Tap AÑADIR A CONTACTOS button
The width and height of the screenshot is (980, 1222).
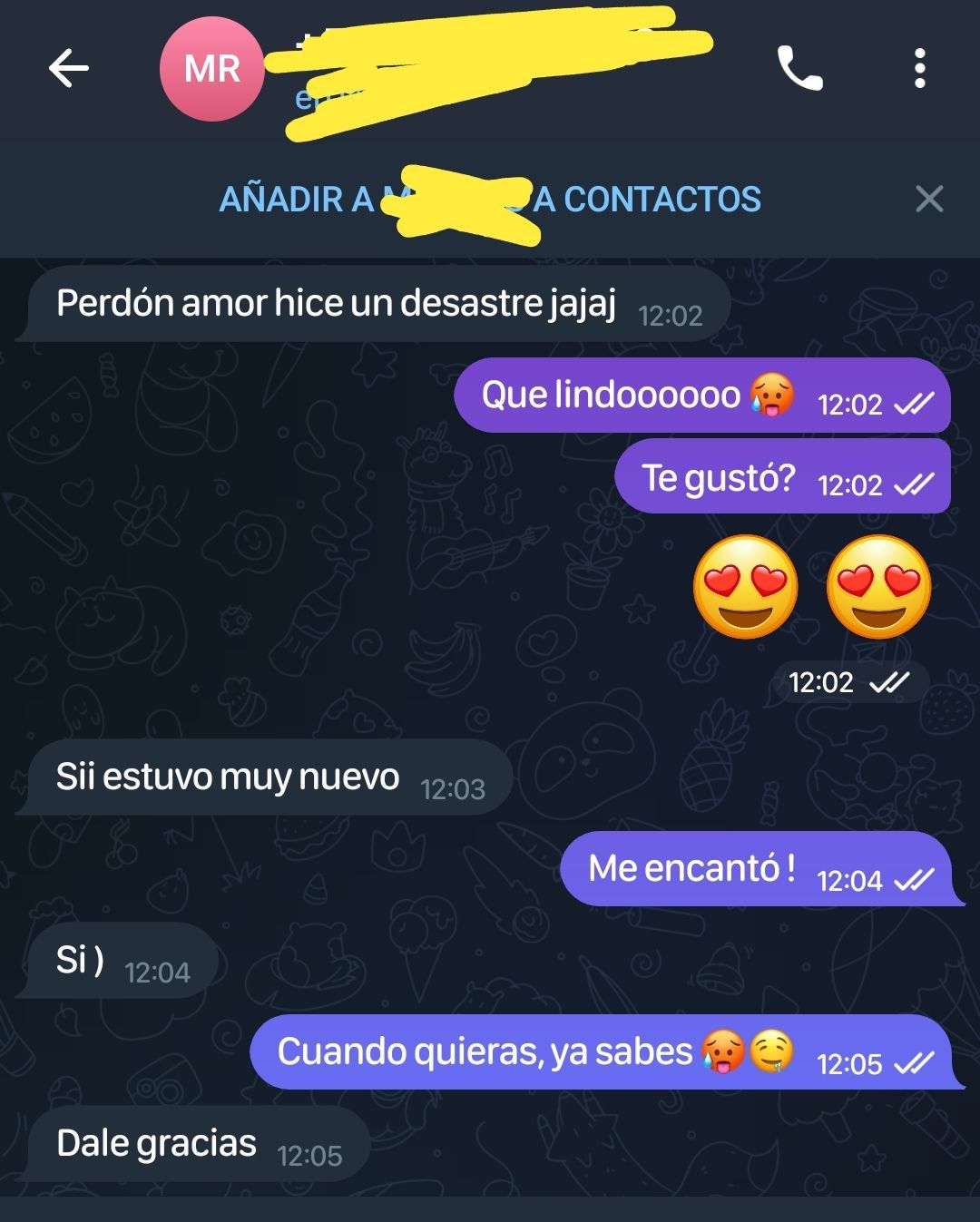click(x=490, y=199)
